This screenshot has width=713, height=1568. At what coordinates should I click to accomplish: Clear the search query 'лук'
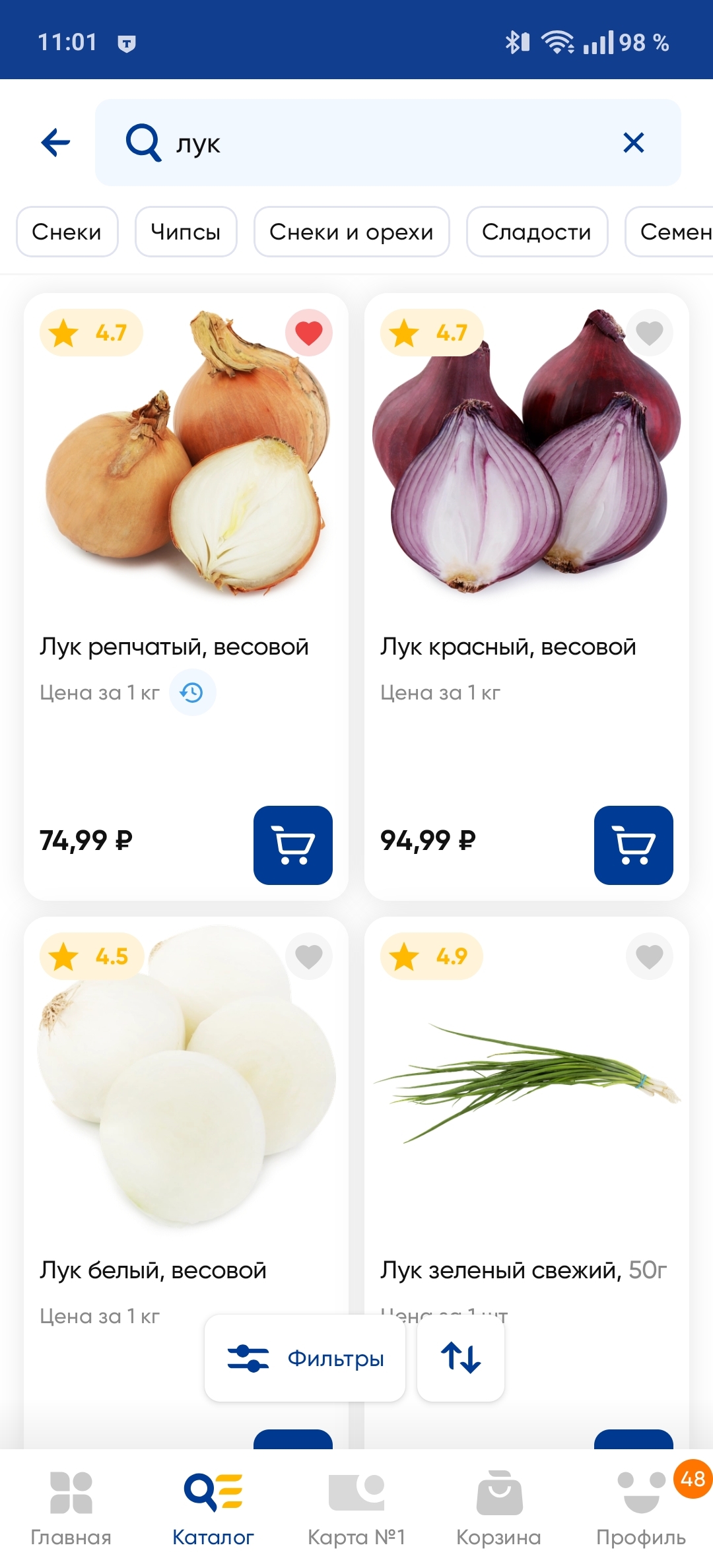click(x=633, y=143)
